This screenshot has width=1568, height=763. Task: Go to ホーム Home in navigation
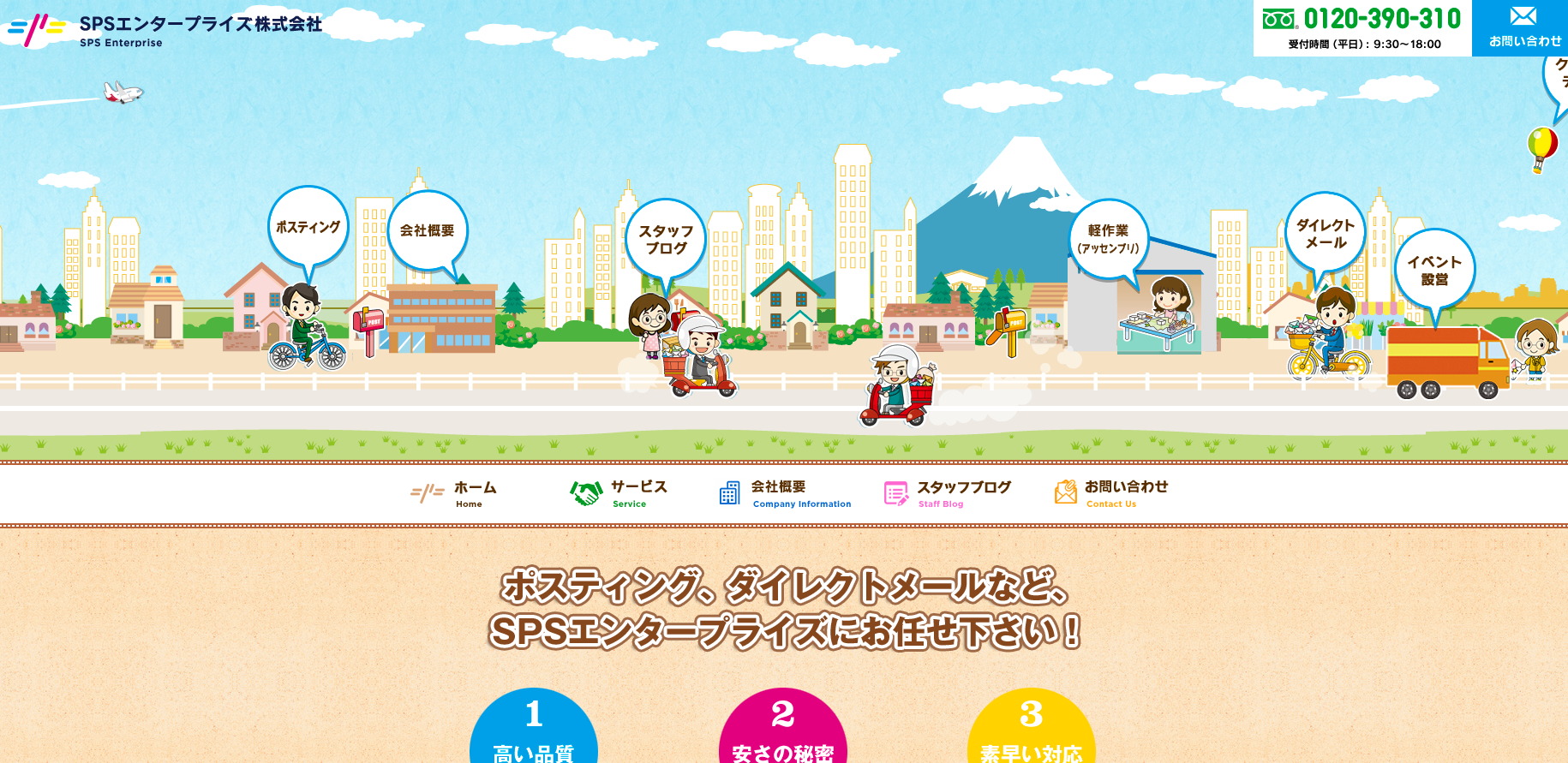tap(456, 494)
